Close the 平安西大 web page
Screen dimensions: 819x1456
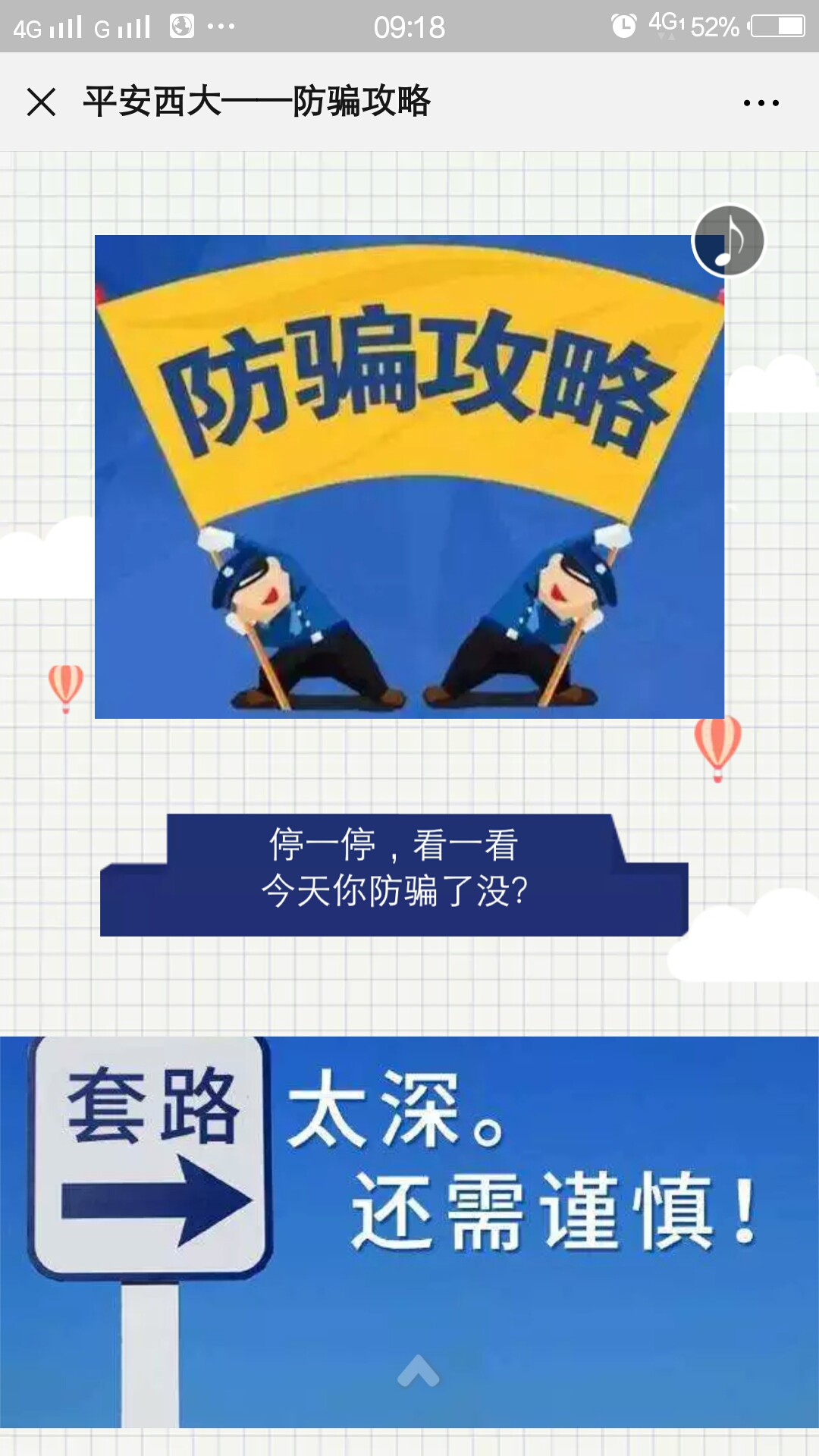[41, 102]
